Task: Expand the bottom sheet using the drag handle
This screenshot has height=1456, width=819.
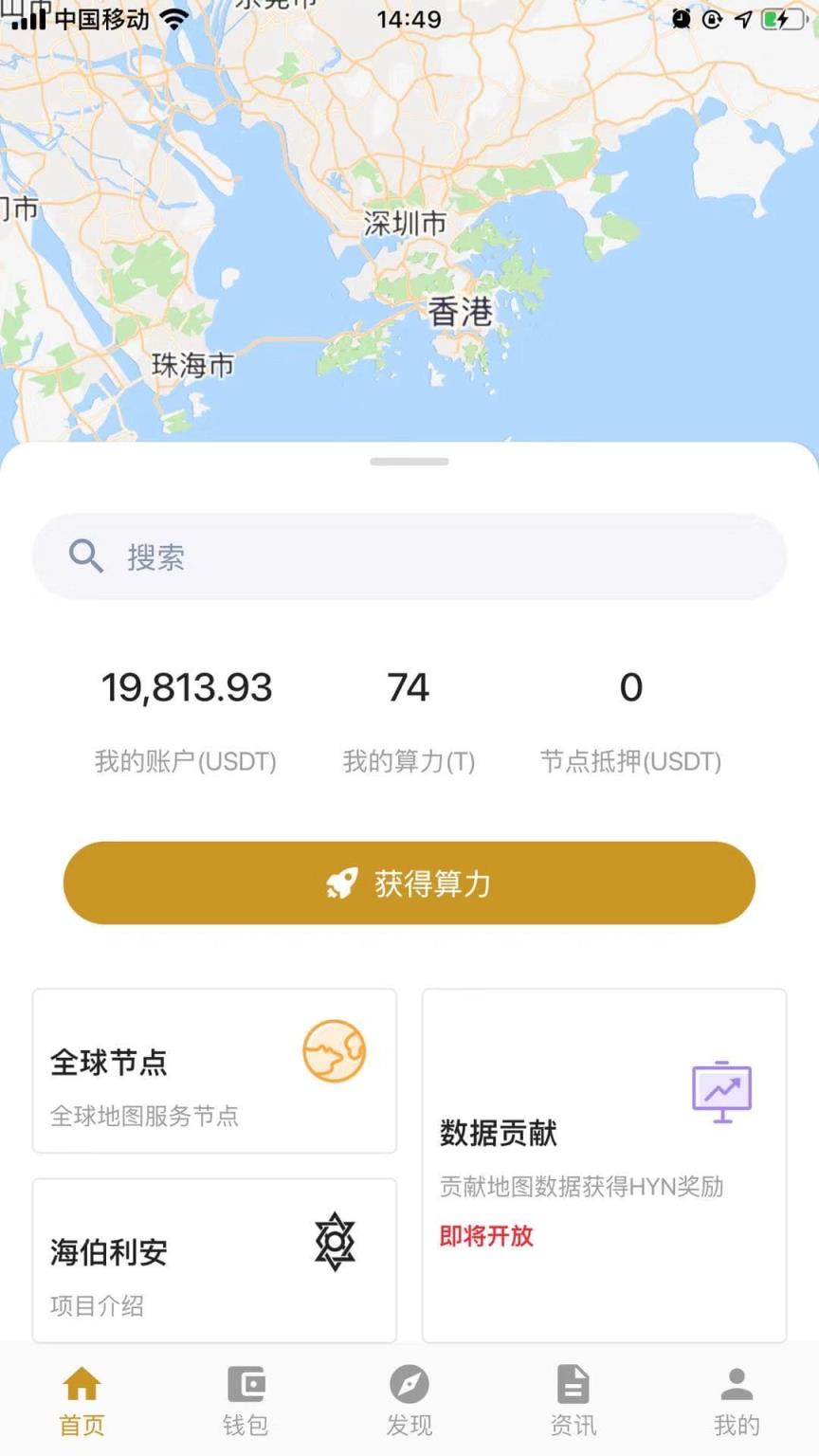Action: point(409,462)
